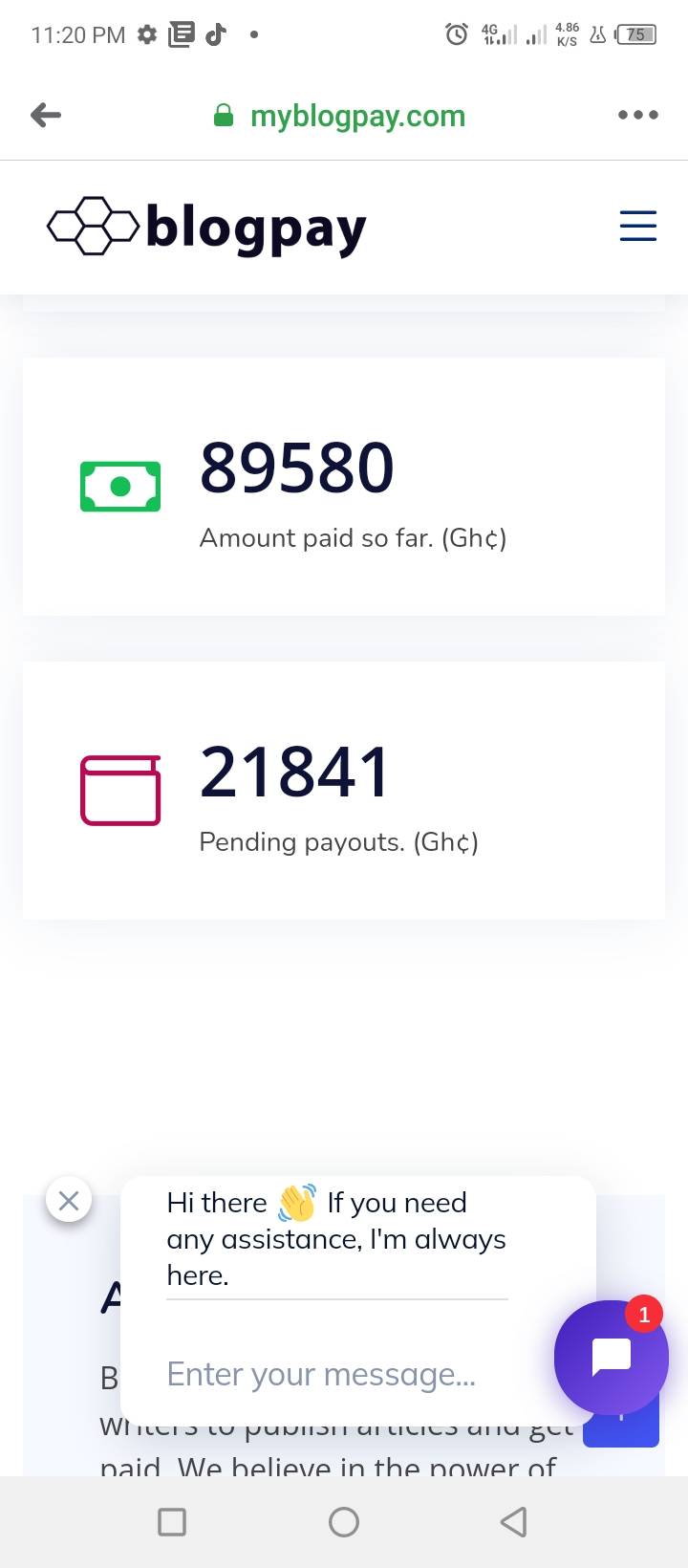688x1568 pixels.
Task: Open the purple chat bubble widget
Action: point(611,1357)
